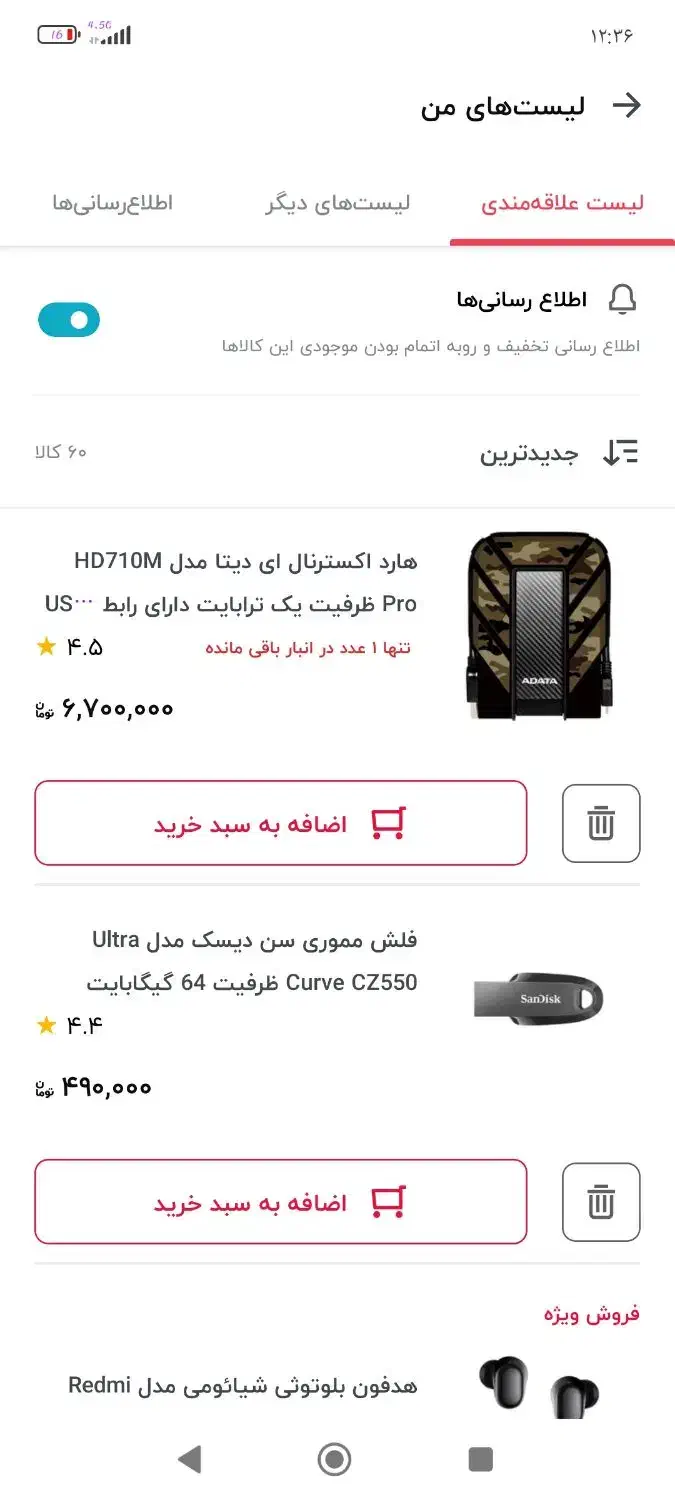Open the اطلاع‌رسانی‌ها tab
Image resolution: width=675 pixels, height=1500 pixels.
click(113, 204)
